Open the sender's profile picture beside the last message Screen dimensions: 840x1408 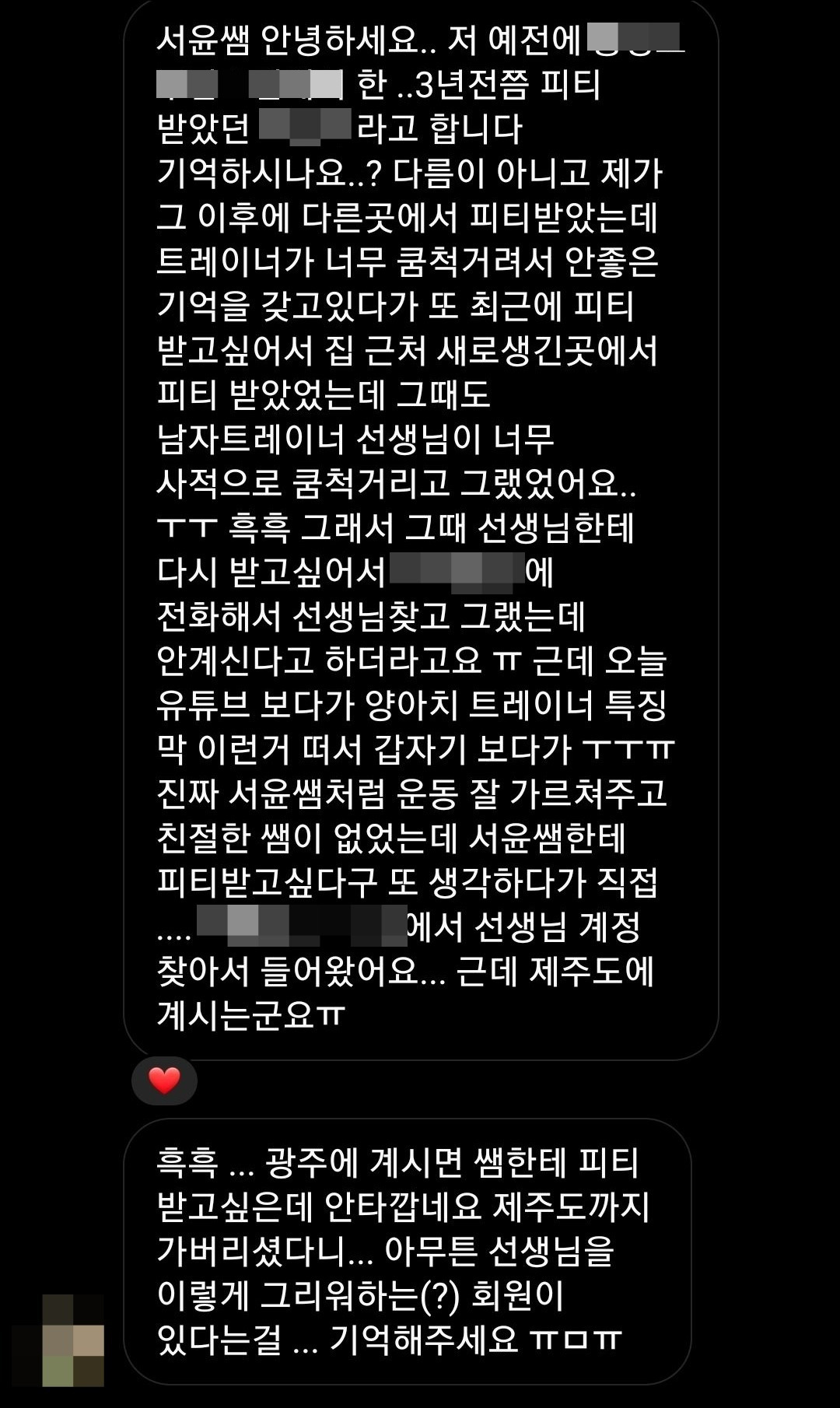click(x=58, y=1340)
